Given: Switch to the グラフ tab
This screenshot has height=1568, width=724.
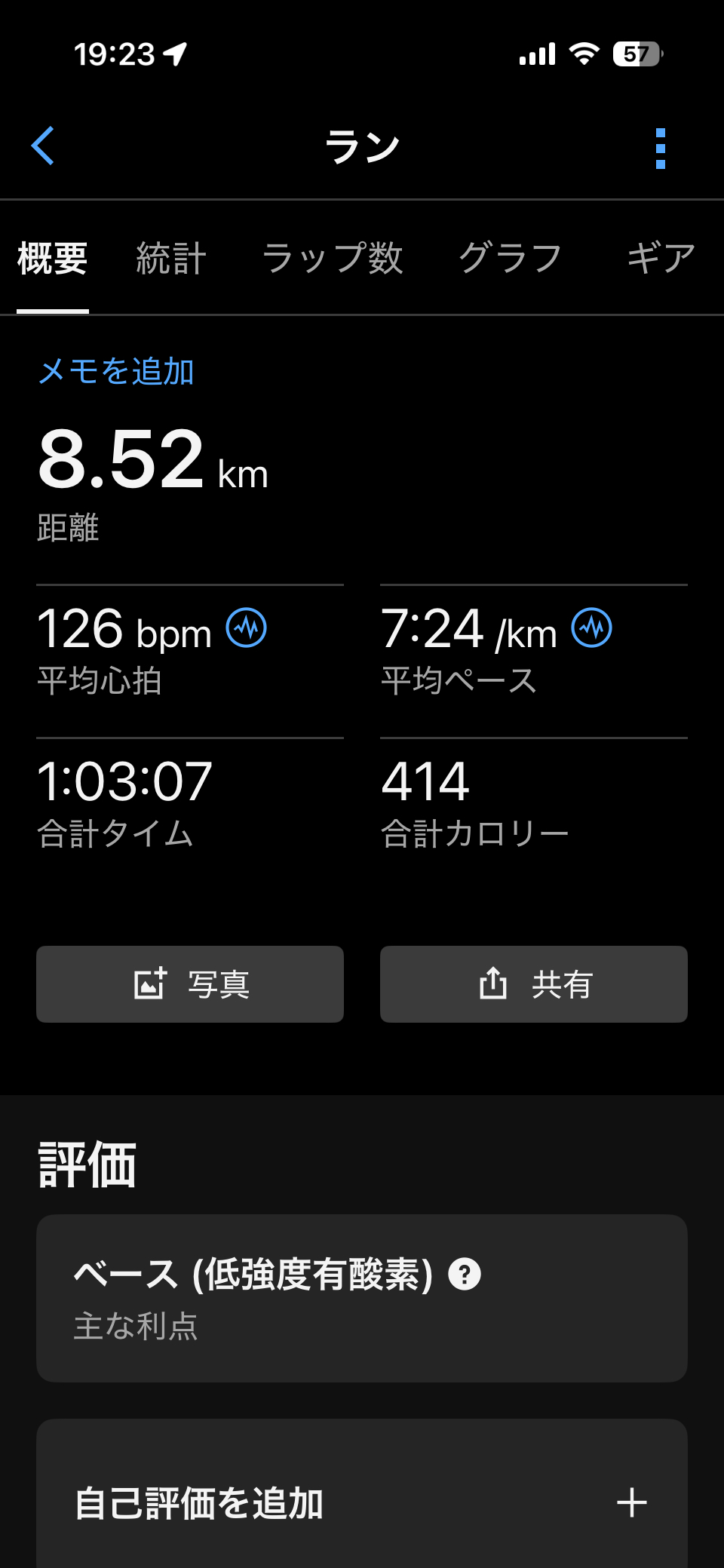Looking at the screenshot, I should (x=511, y=259).
